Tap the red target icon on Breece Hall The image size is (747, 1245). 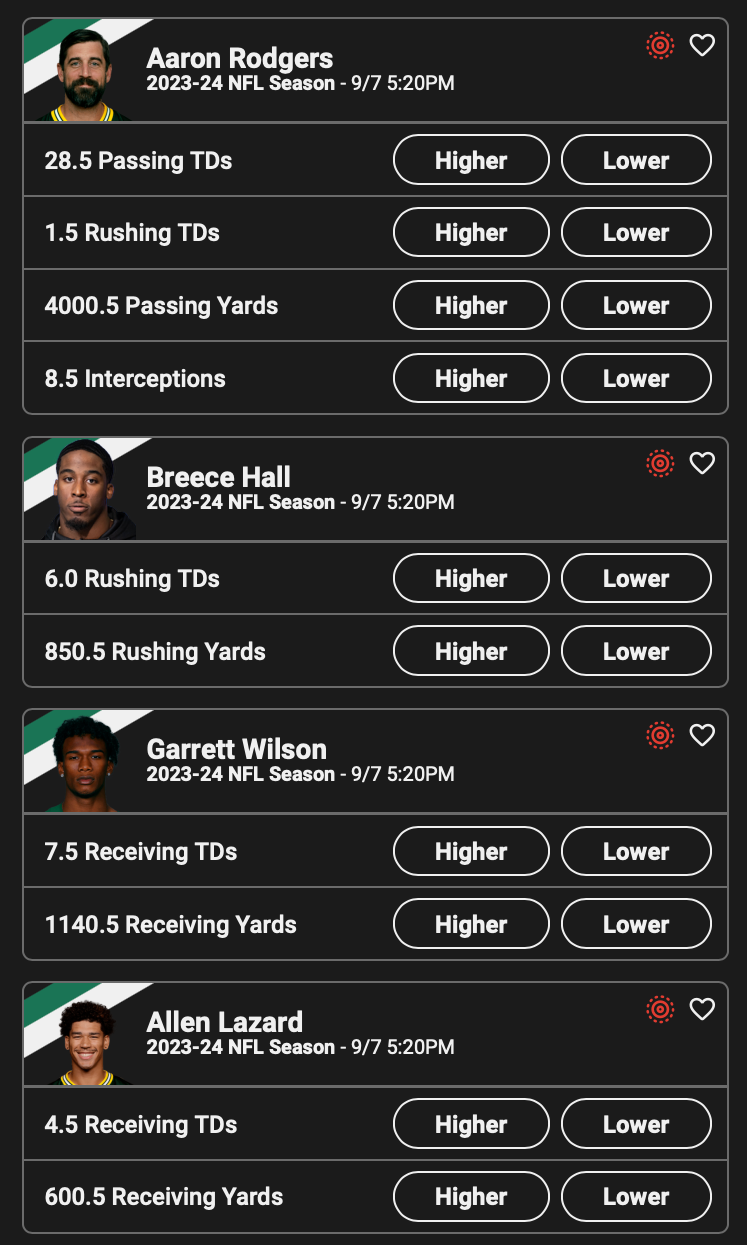click(660, 463)
